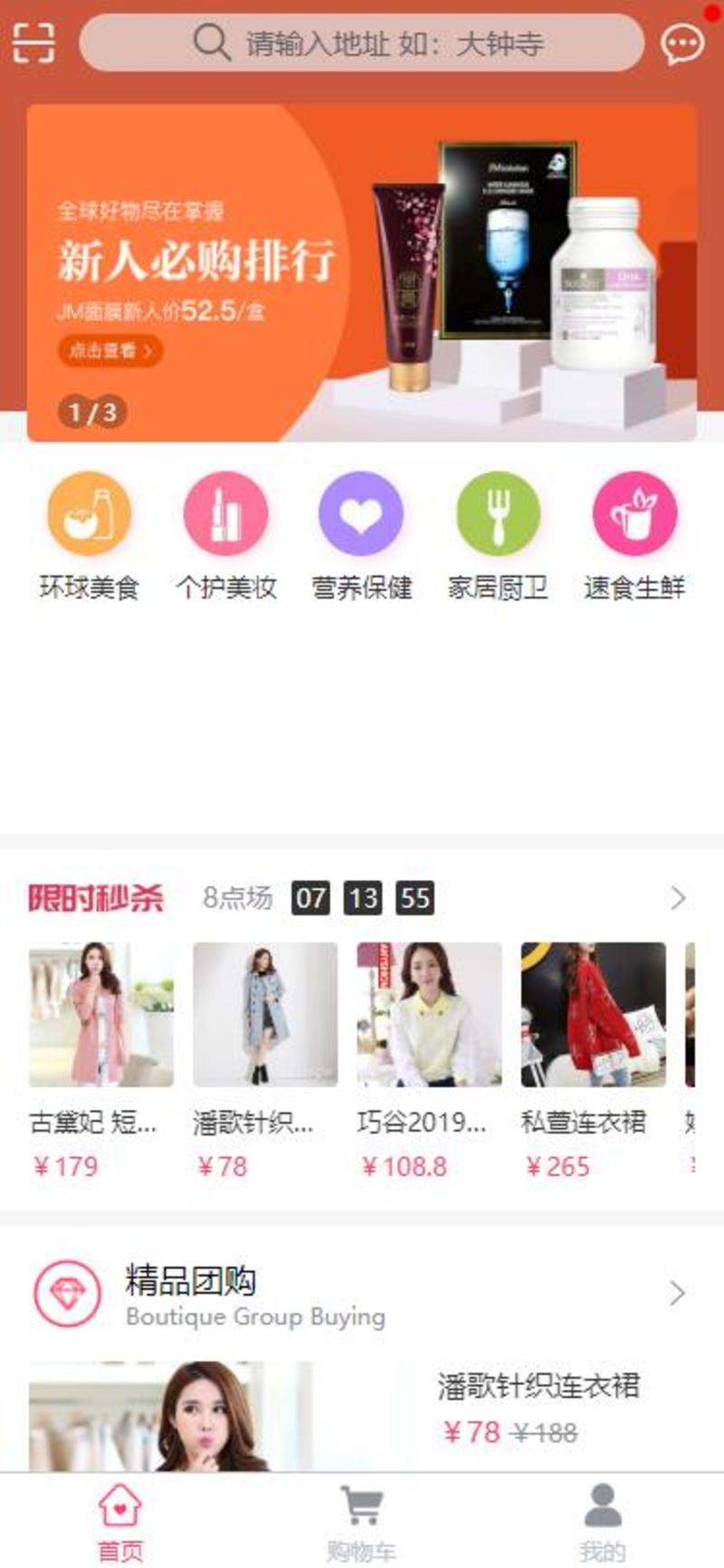Open the 个护美妆 category

[x=225, y=536]
